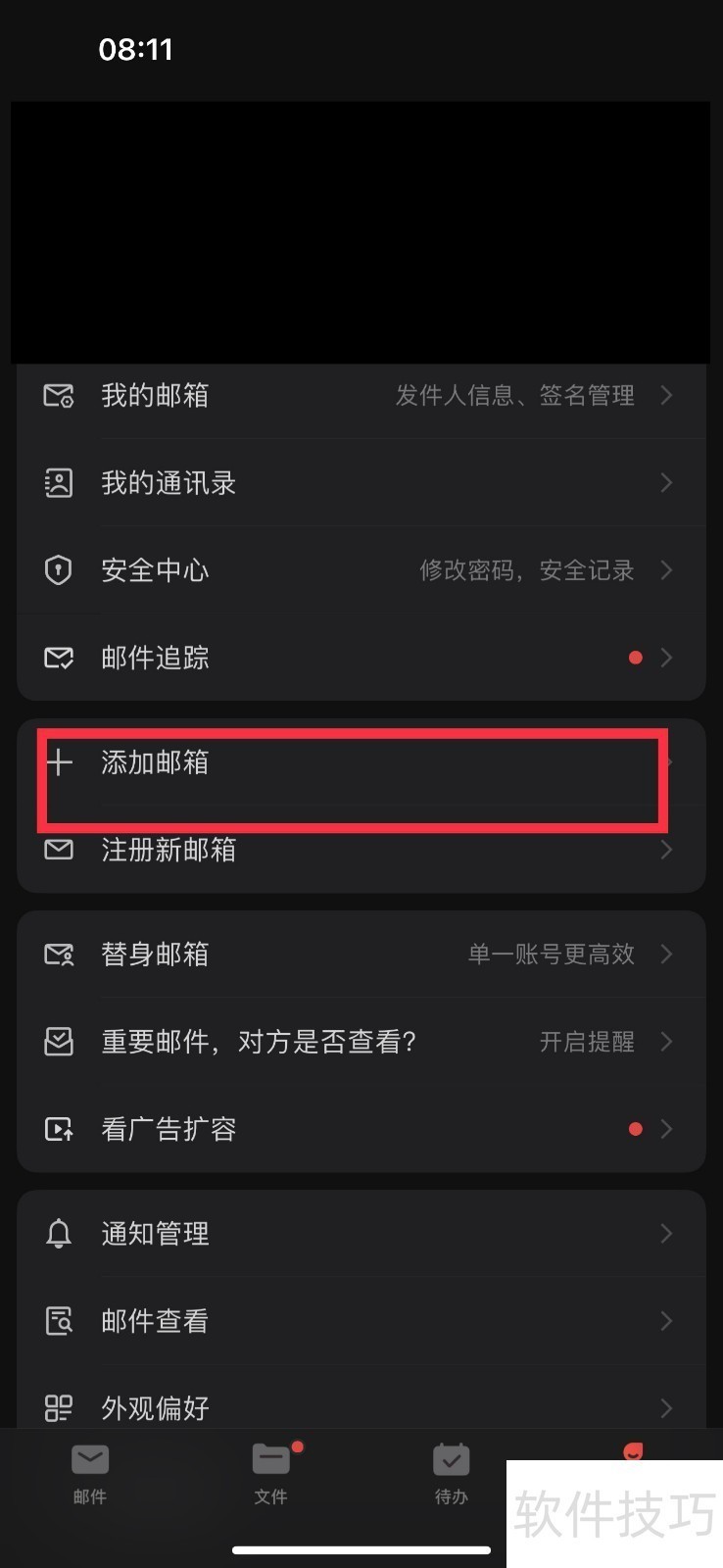Switch to the 文件 tab
Viewport: 723px width, 1568px height.
271,1473
